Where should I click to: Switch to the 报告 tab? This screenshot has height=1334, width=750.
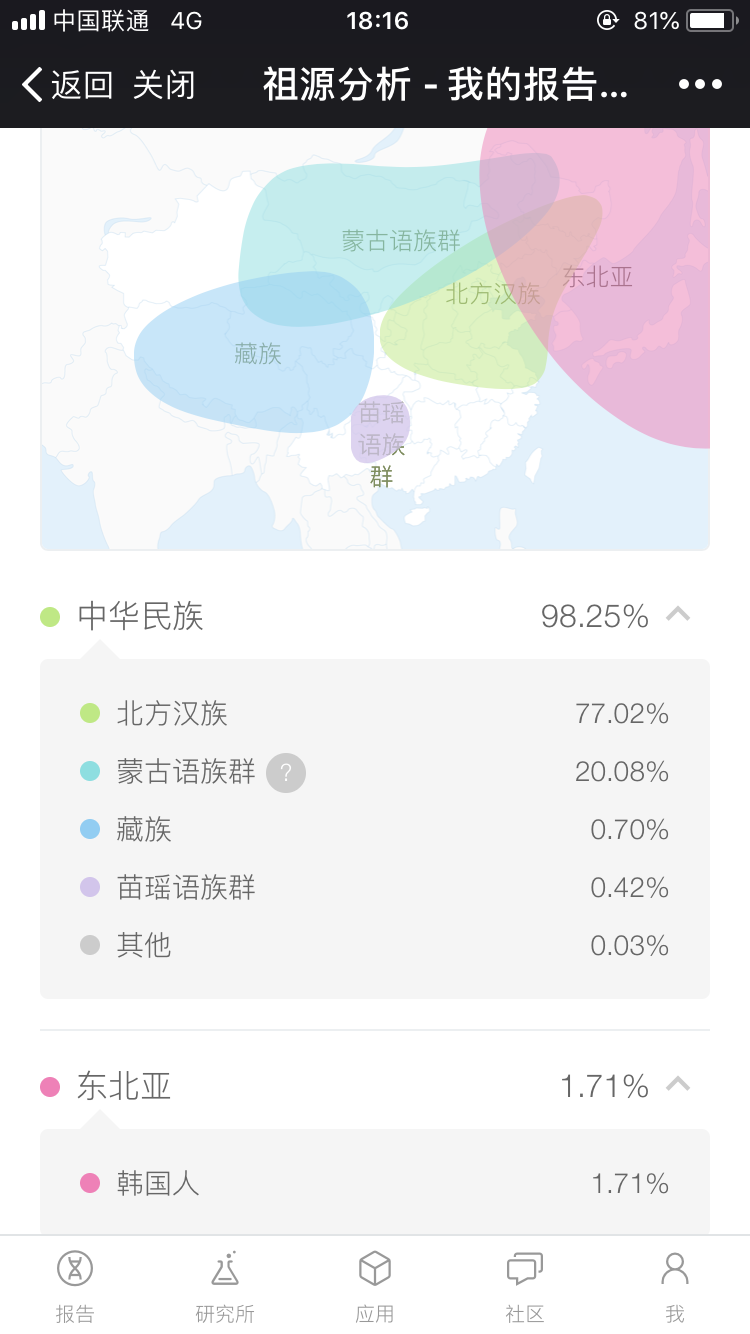pyautogui.click(x=75, y=1285)
